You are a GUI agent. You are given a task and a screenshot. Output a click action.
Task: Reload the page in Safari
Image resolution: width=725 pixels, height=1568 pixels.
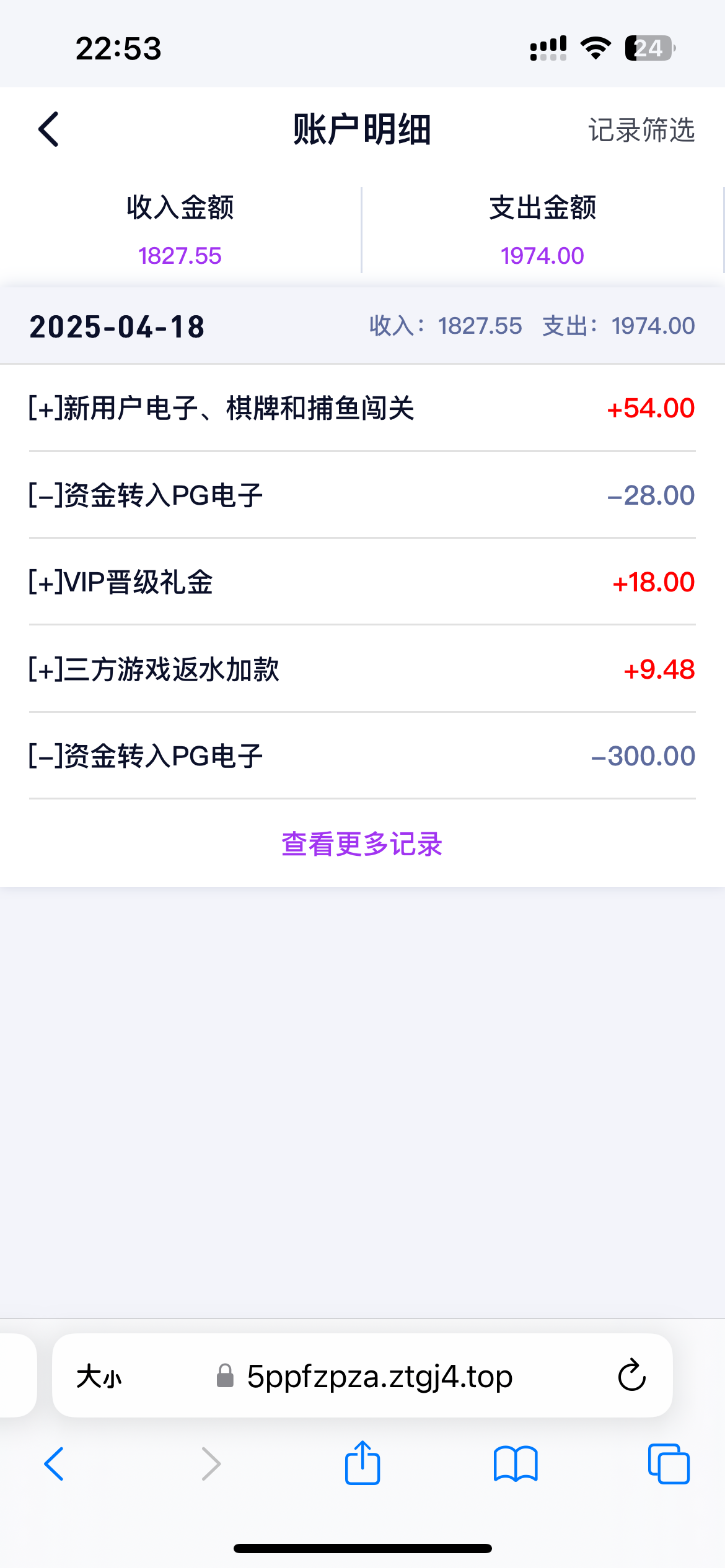tap(631, 1376)
